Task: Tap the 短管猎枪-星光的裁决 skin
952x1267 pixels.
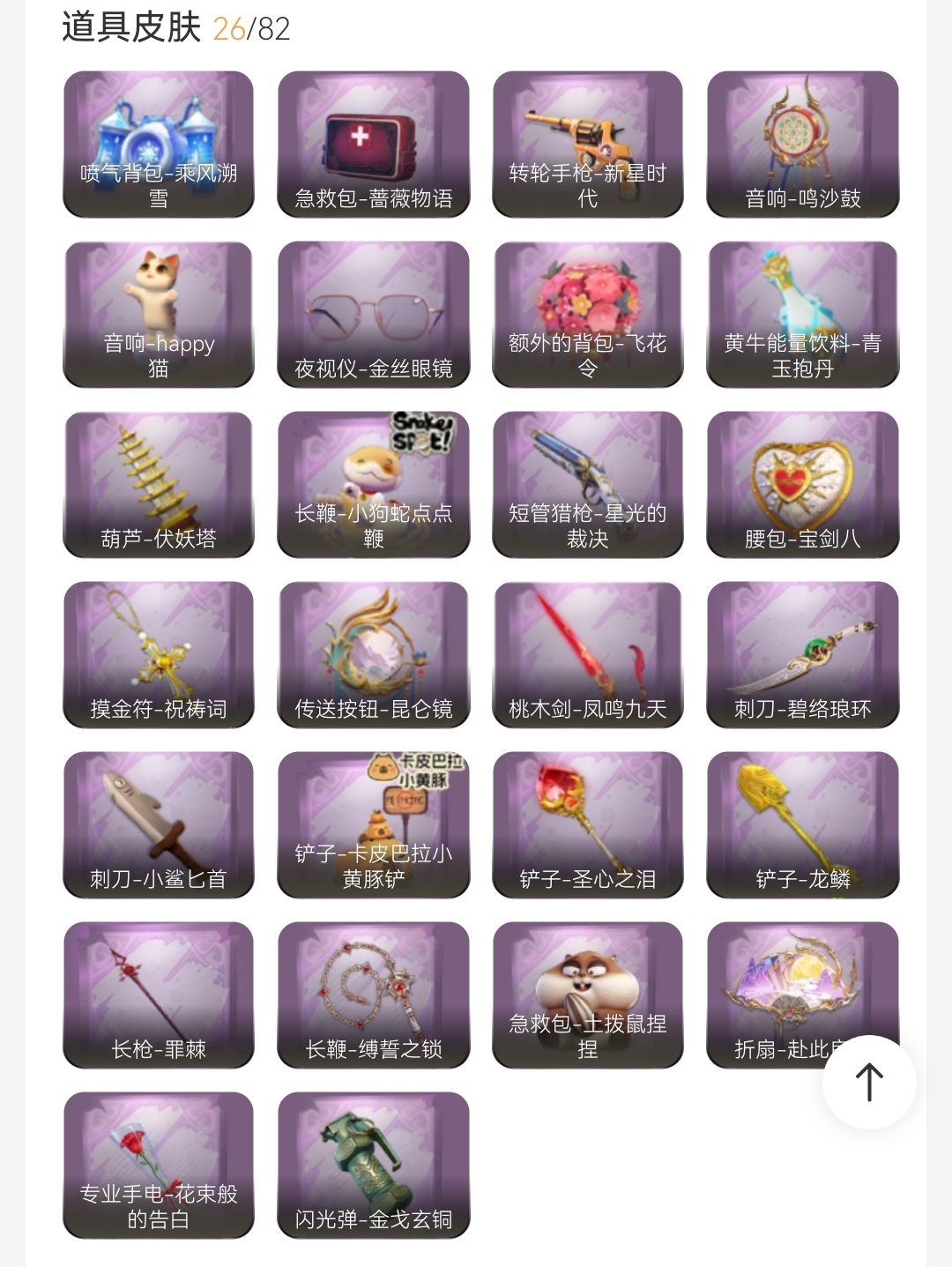Action: coord(588,484)
